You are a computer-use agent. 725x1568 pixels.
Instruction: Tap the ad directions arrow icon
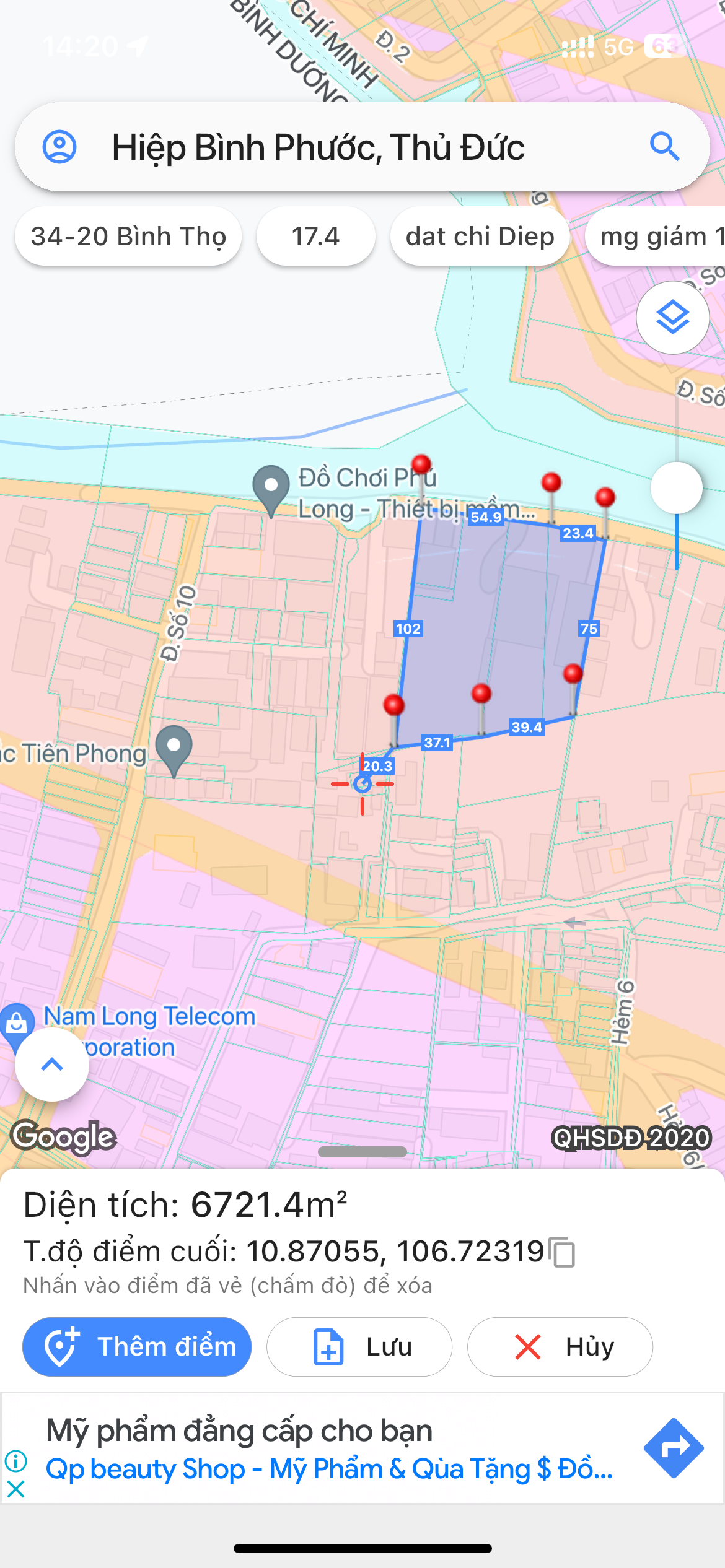674,1448
